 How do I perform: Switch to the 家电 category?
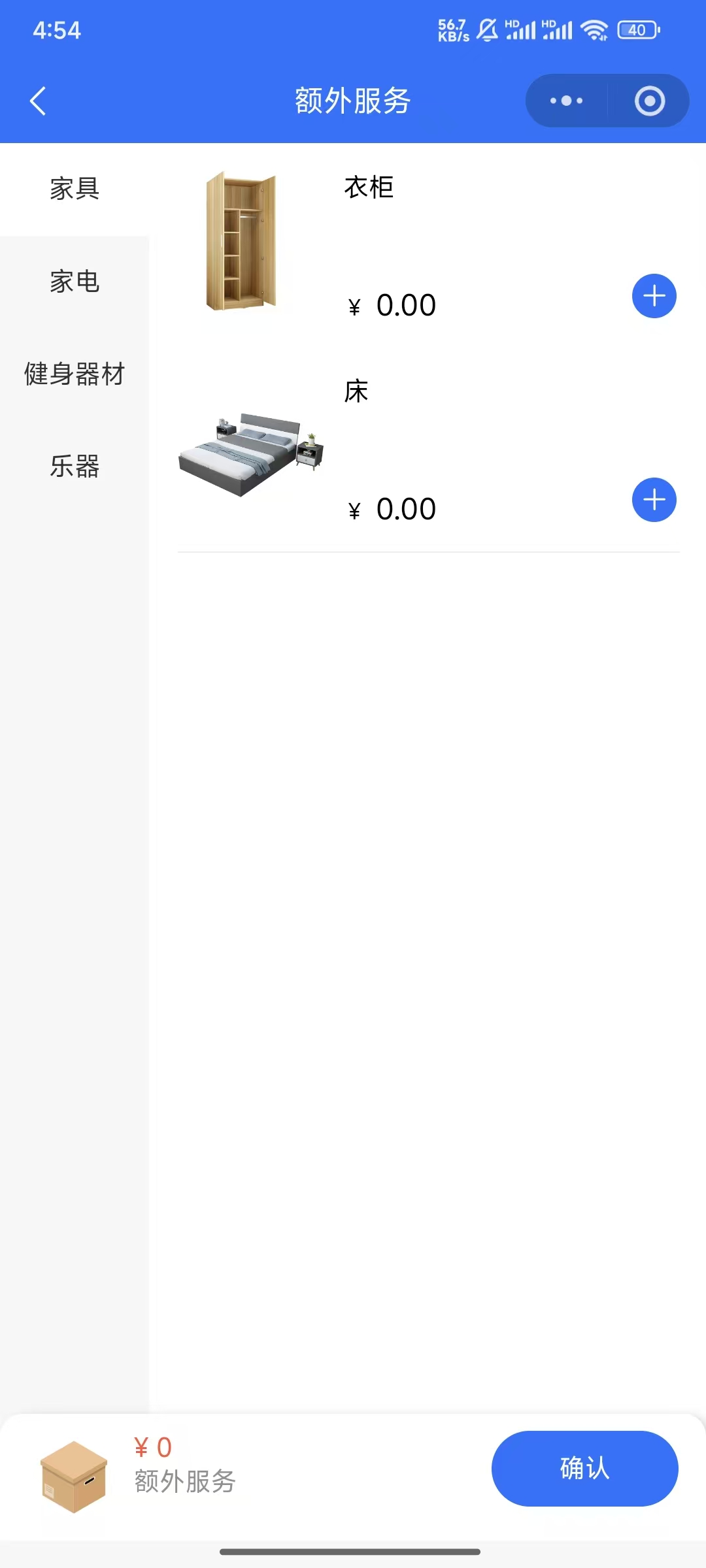click(x=75, y=282)
